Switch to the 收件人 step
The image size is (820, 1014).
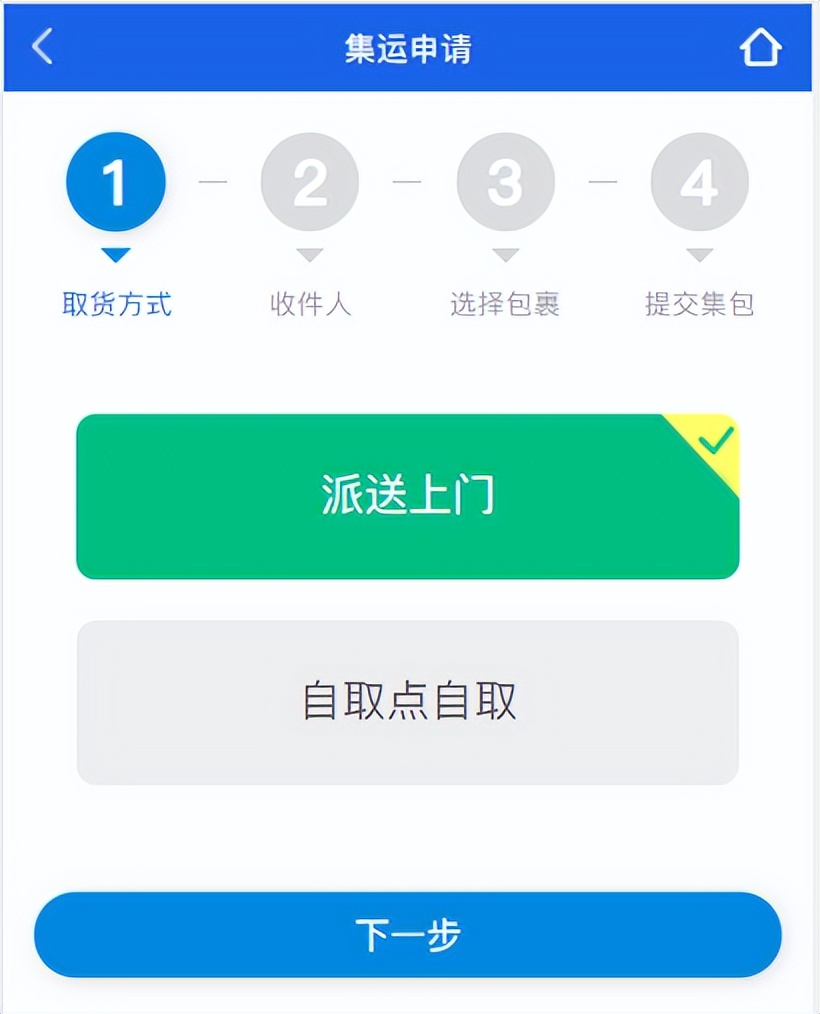coord(310,304)
